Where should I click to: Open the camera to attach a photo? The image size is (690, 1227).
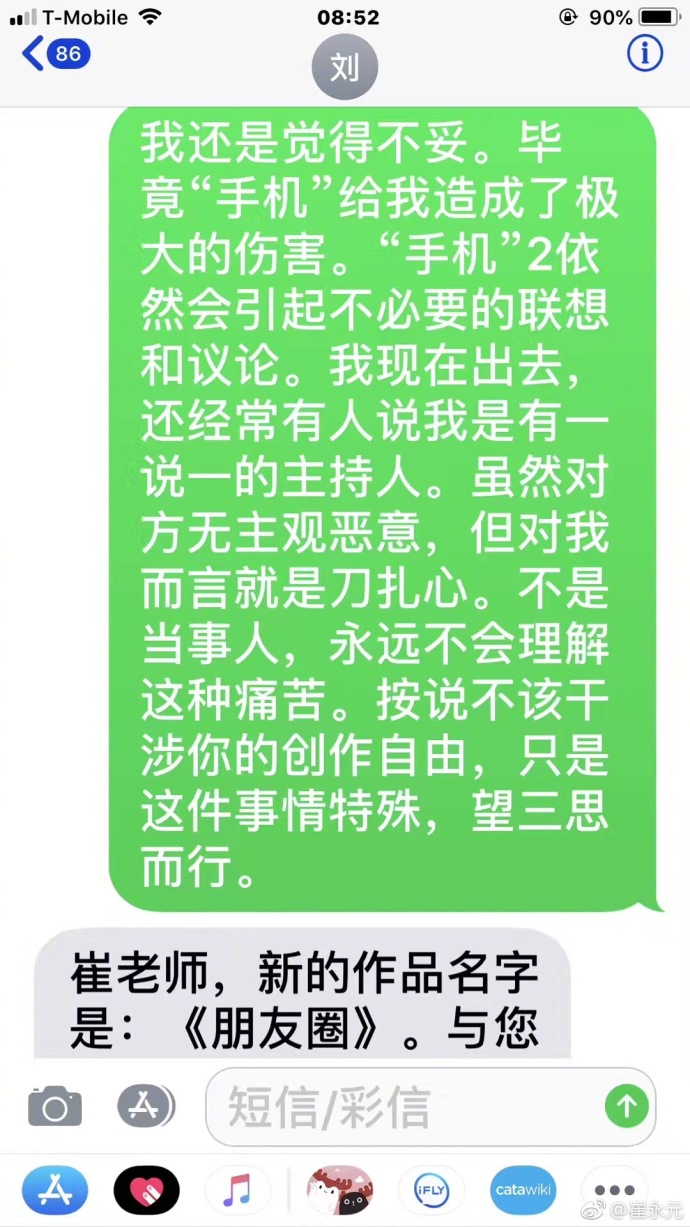(x=55, y=1106)
